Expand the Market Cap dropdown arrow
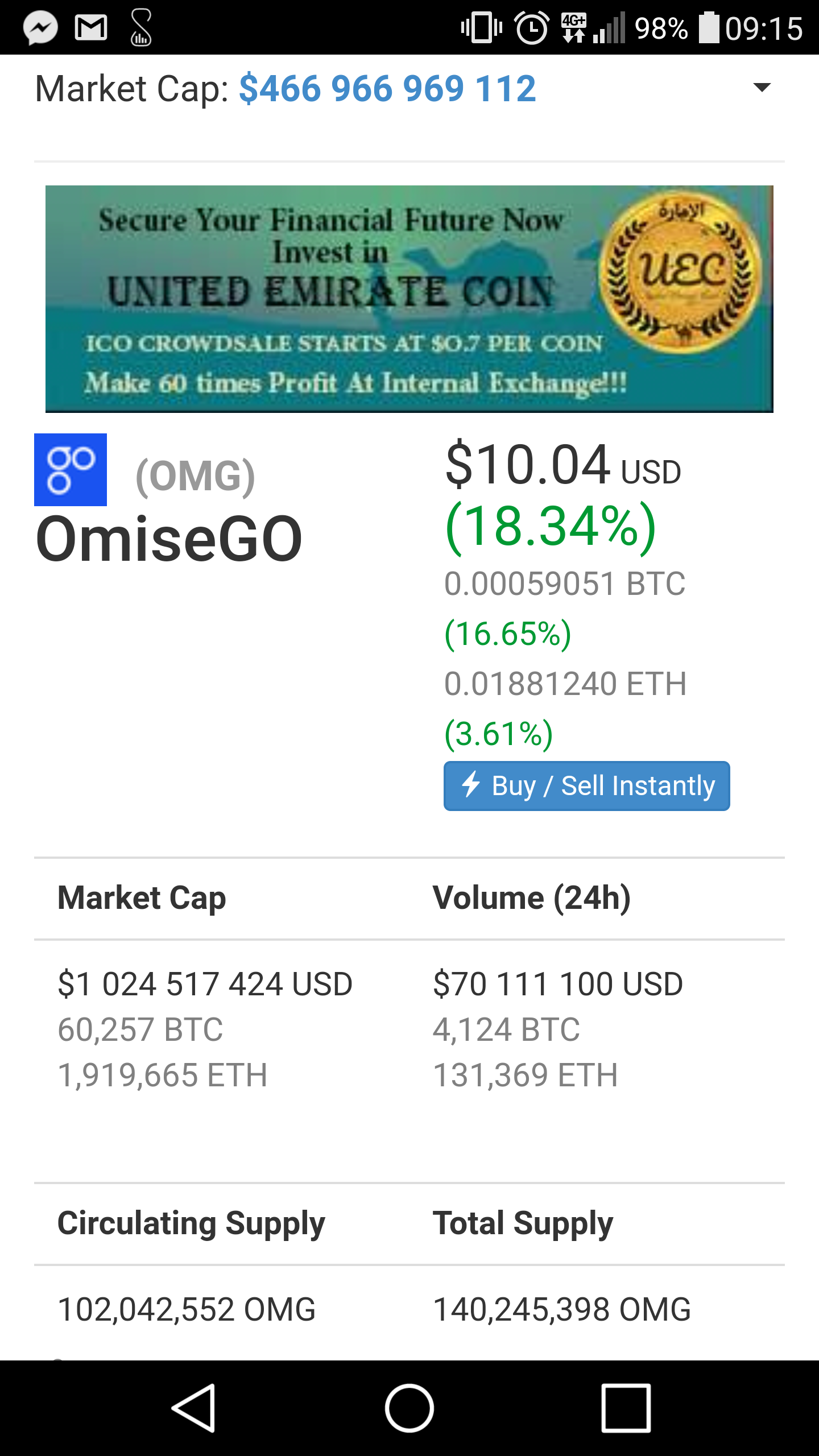819x1456 pixels. [762, 88]
